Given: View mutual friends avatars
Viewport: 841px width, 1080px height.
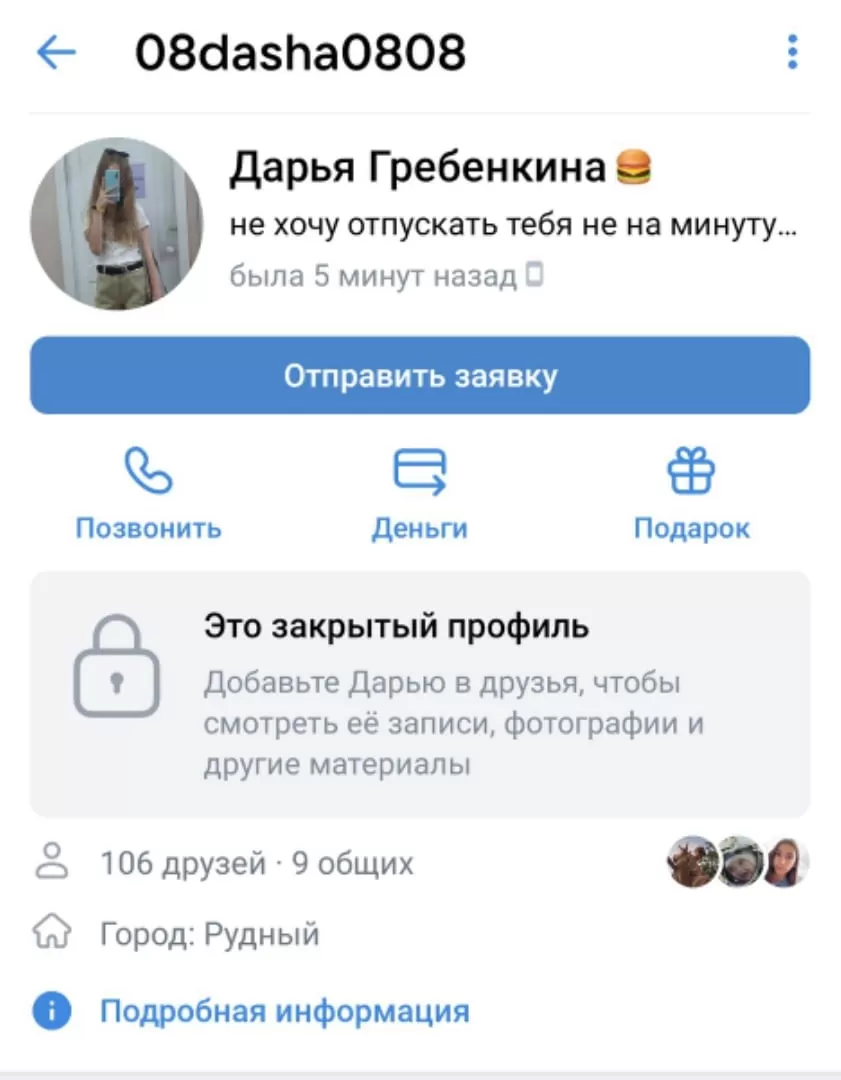Looking at the screenshot, I should (738, 863).
